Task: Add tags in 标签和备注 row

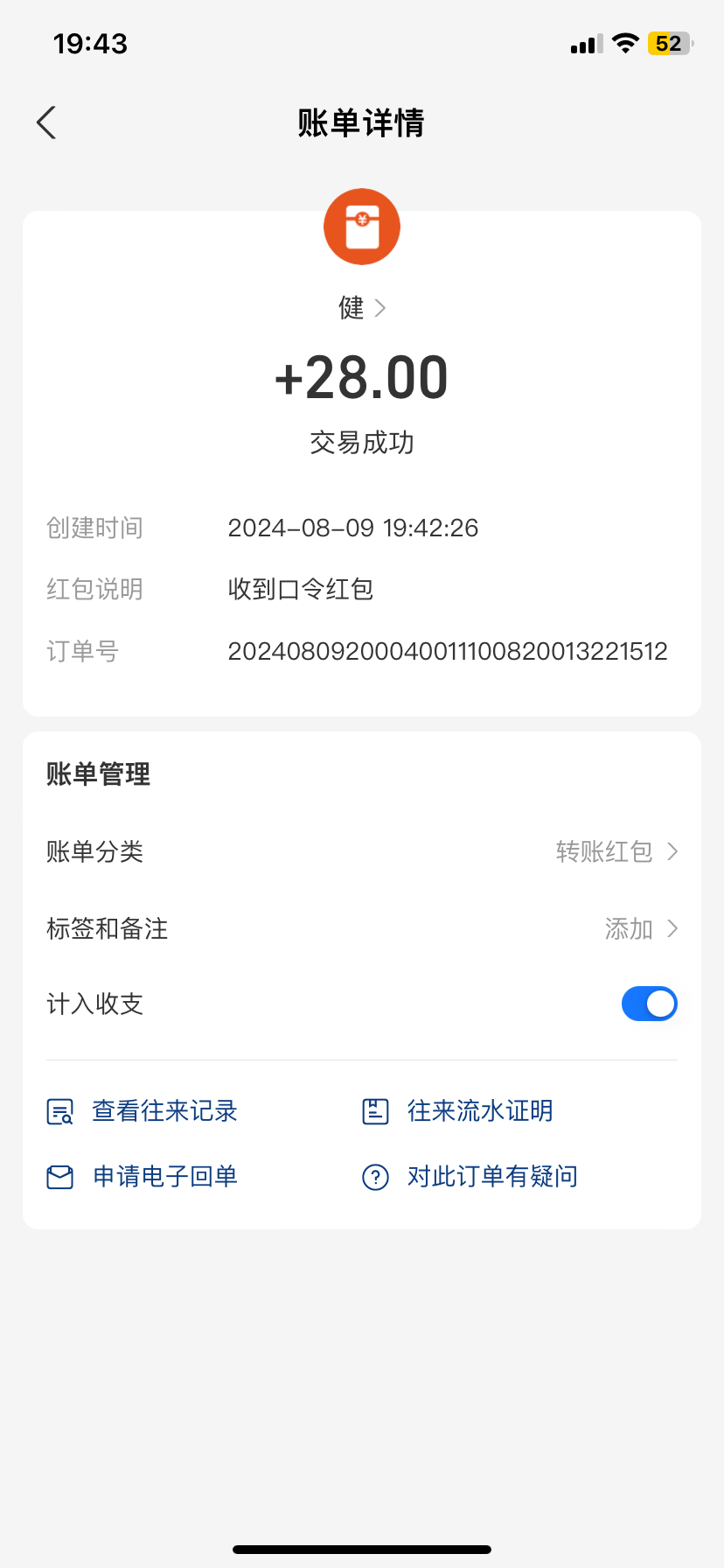Action: coord(640,928)
